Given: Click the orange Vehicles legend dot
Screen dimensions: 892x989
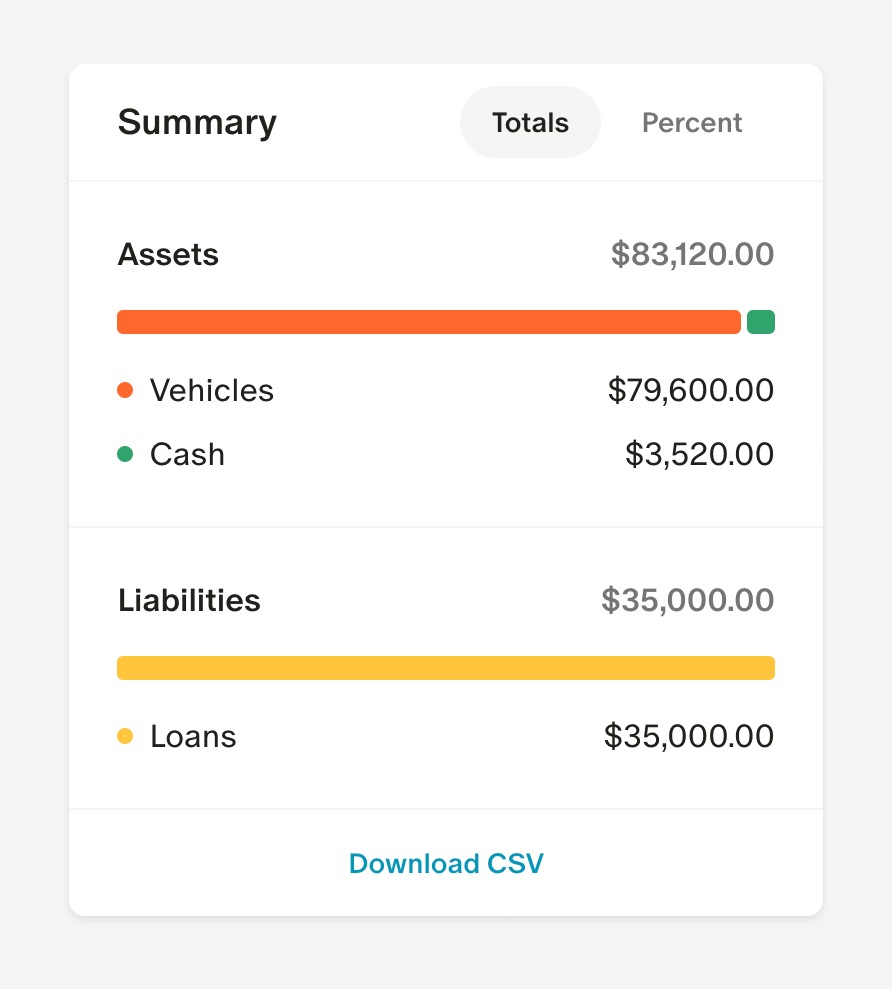Looking at the screenshot, I should (127, 390).
